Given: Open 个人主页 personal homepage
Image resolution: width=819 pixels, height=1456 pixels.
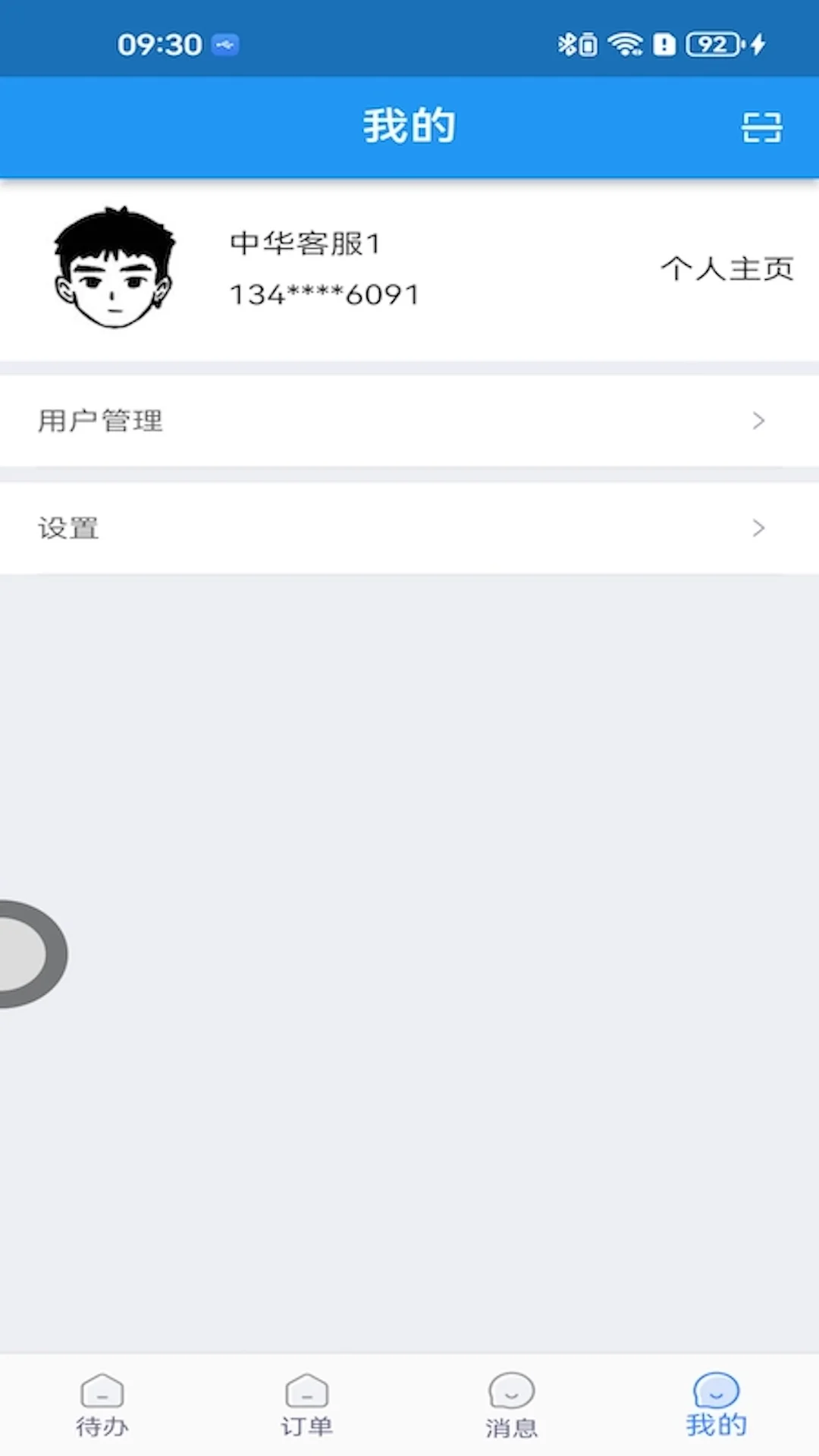Looking at the screenshot, I should coord(727,268).
